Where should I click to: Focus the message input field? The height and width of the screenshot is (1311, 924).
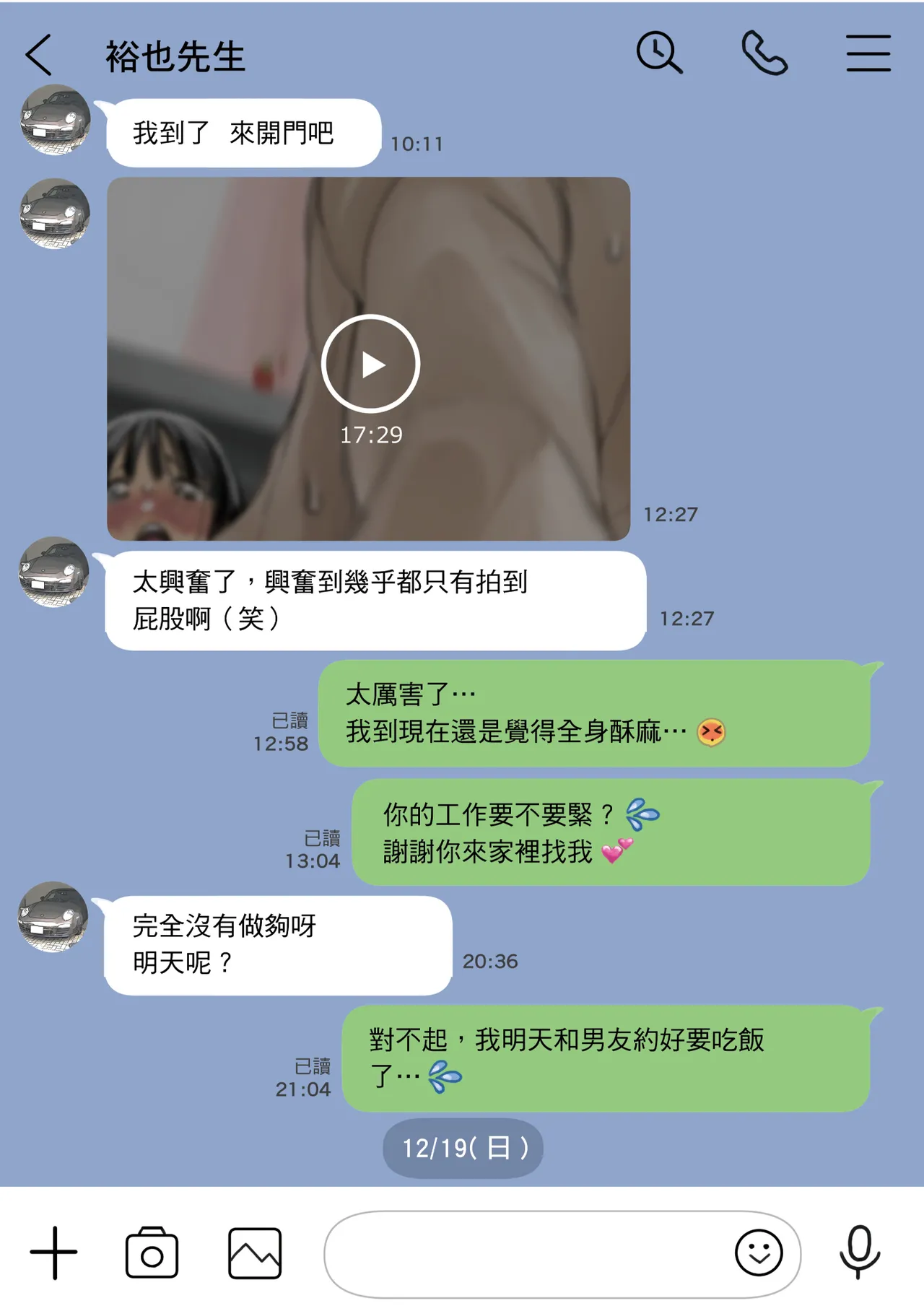[527, 1253]
